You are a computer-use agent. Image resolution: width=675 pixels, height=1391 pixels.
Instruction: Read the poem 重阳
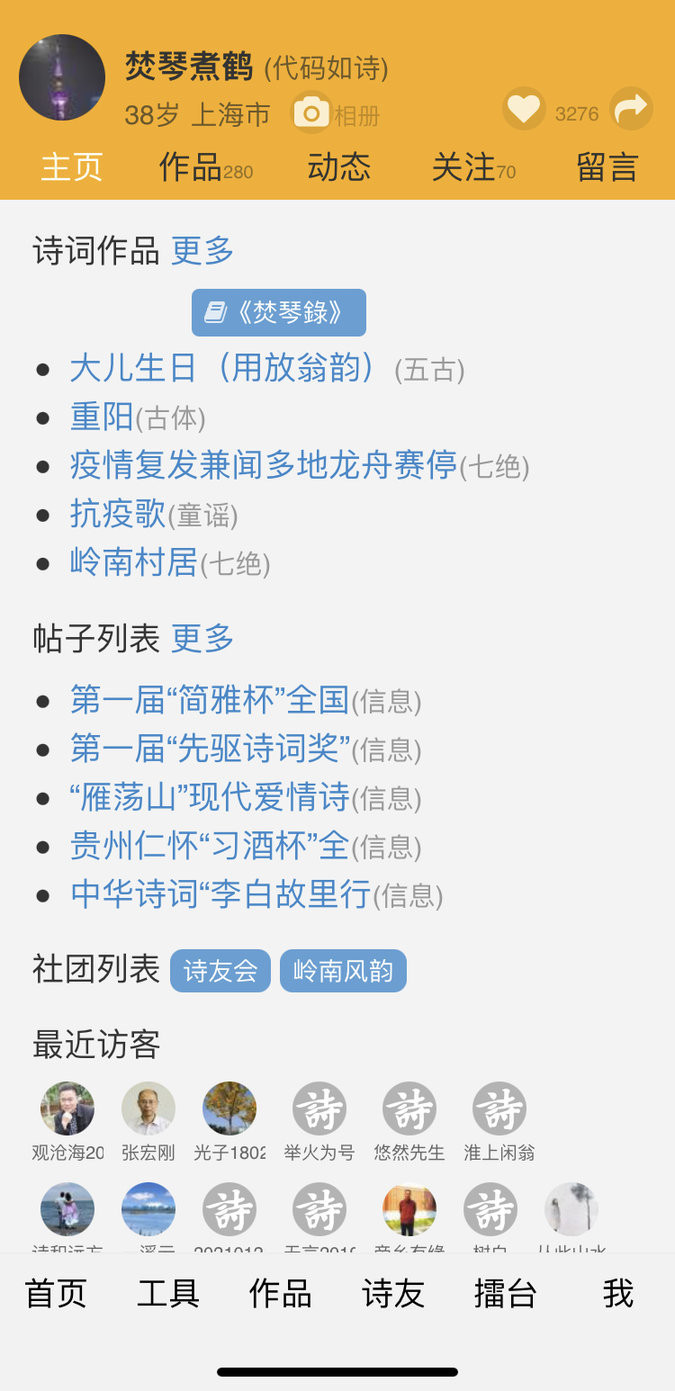tap(102, 416)
